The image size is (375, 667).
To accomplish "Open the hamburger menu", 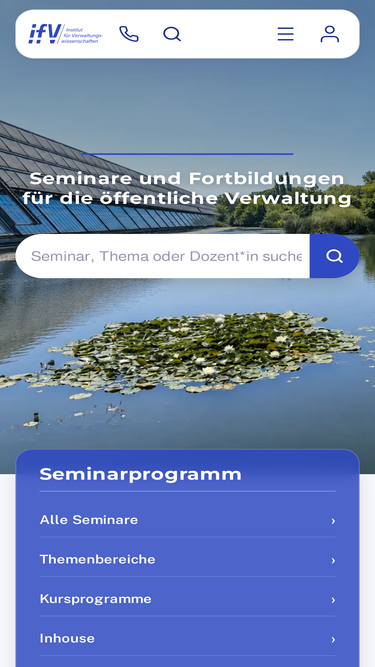I will click(285, 34).
